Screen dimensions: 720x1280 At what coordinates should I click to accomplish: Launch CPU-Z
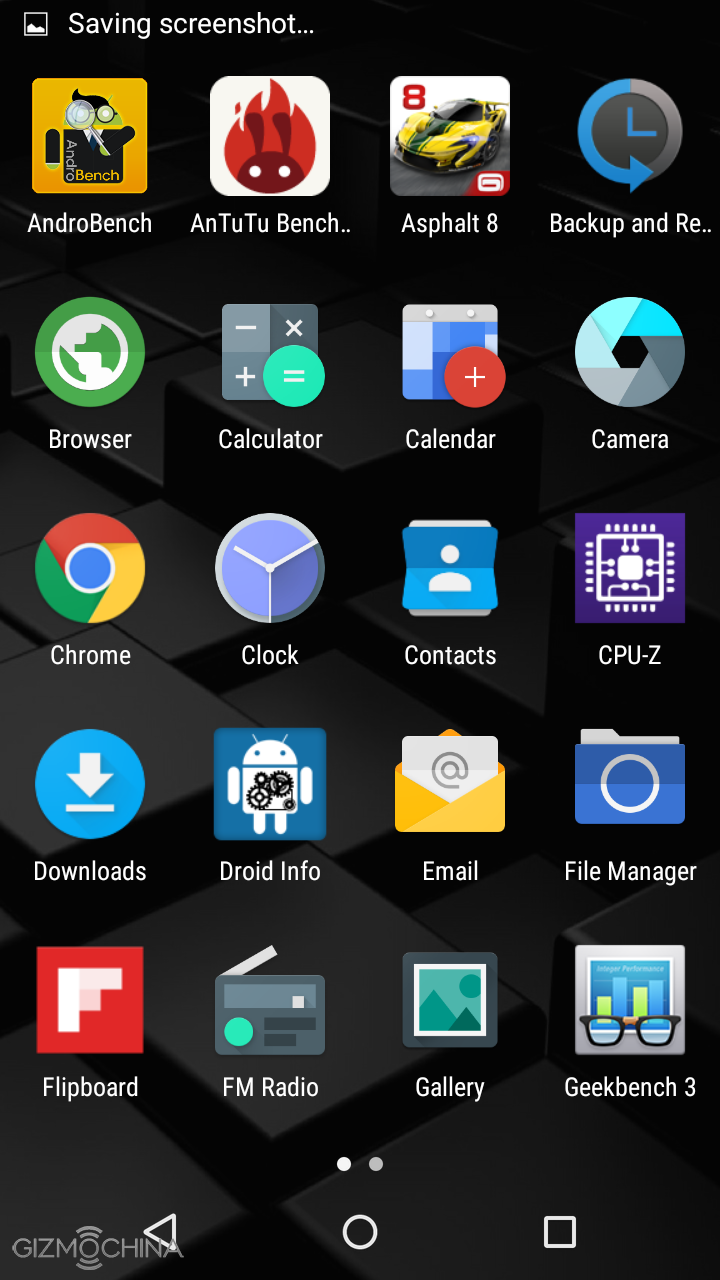(x=630, y=568)
